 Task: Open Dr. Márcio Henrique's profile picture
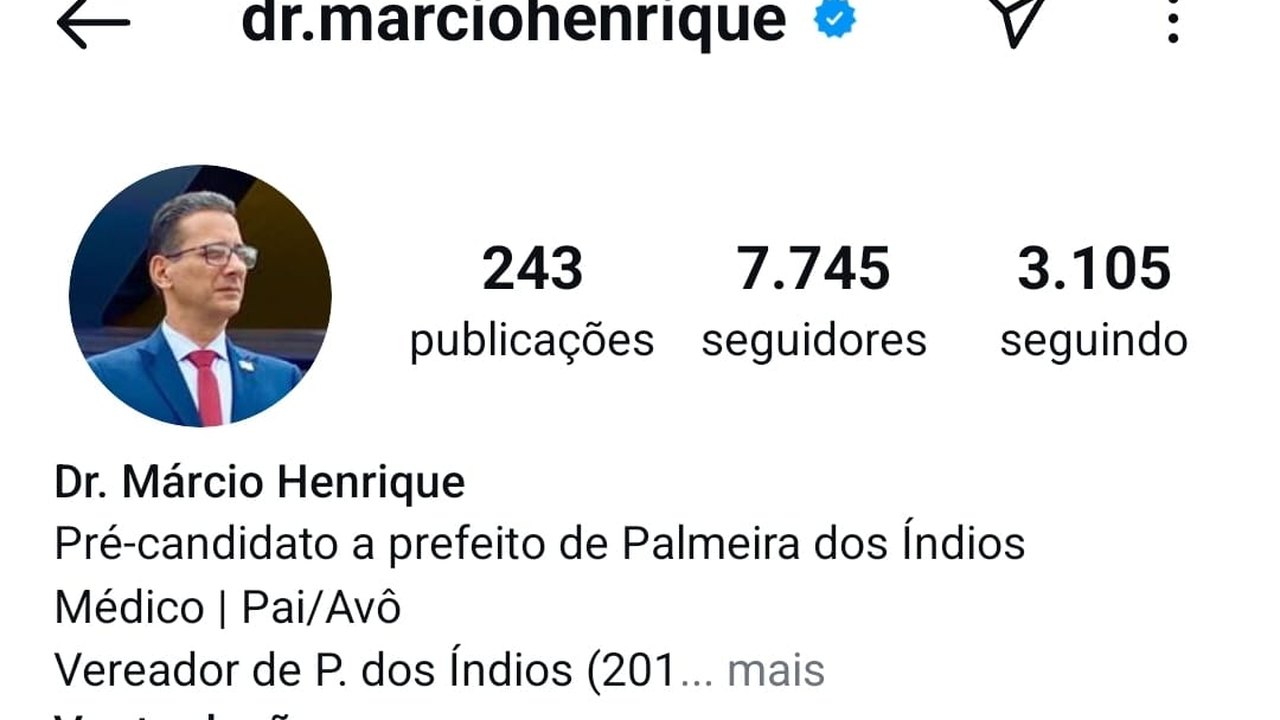(x=200, y=296)
